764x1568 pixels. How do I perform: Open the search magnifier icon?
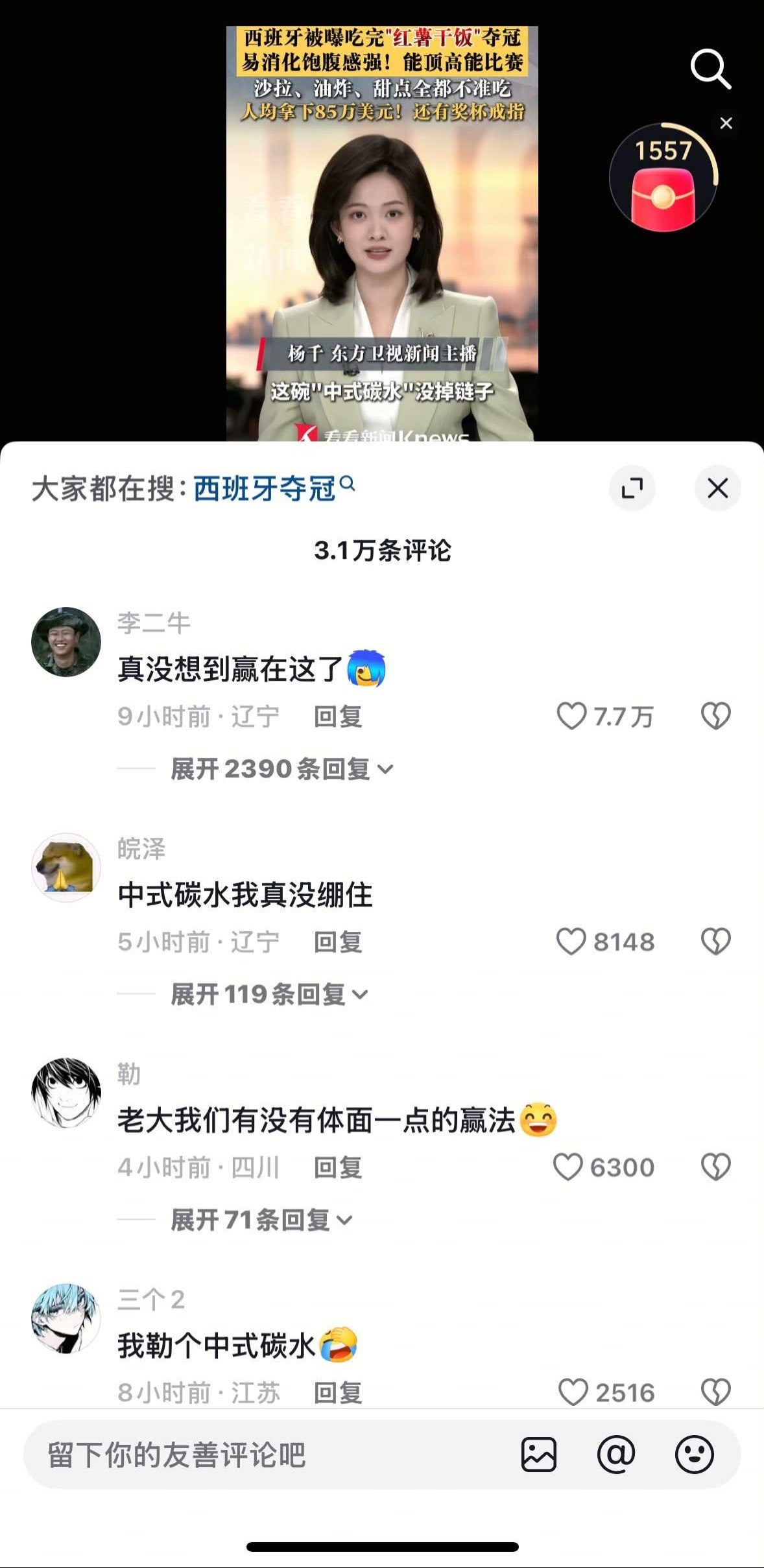click(711, 68)
